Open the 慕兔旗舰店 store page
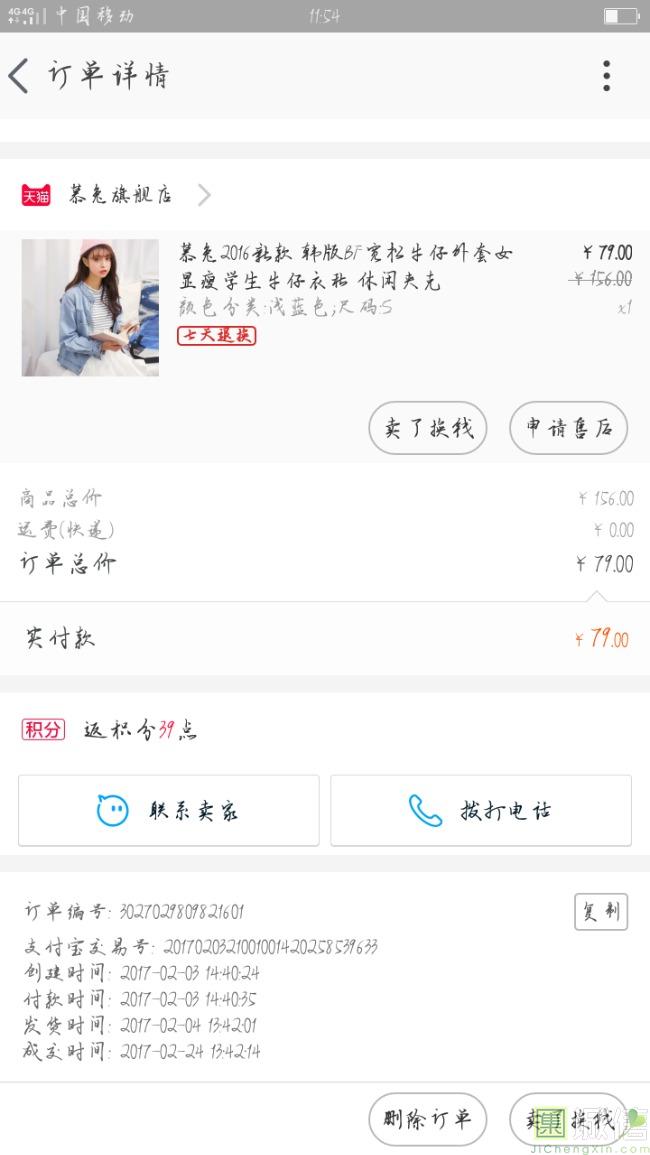This screenshot has width=650, height=1155. point(120,195)
